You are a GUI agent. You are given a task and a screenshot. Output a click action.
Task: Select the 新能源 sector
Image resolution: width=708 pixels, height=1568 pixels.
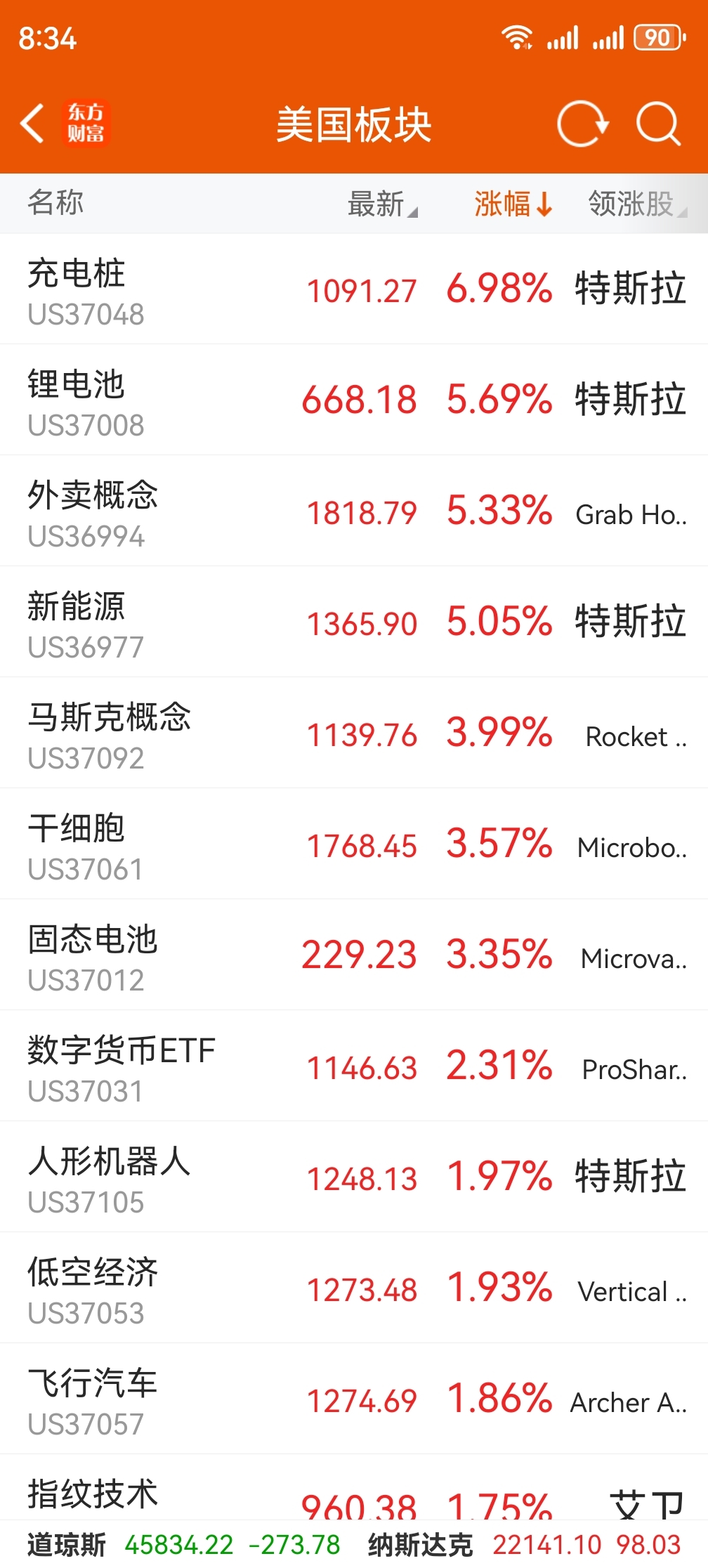(x=354, y=622)
